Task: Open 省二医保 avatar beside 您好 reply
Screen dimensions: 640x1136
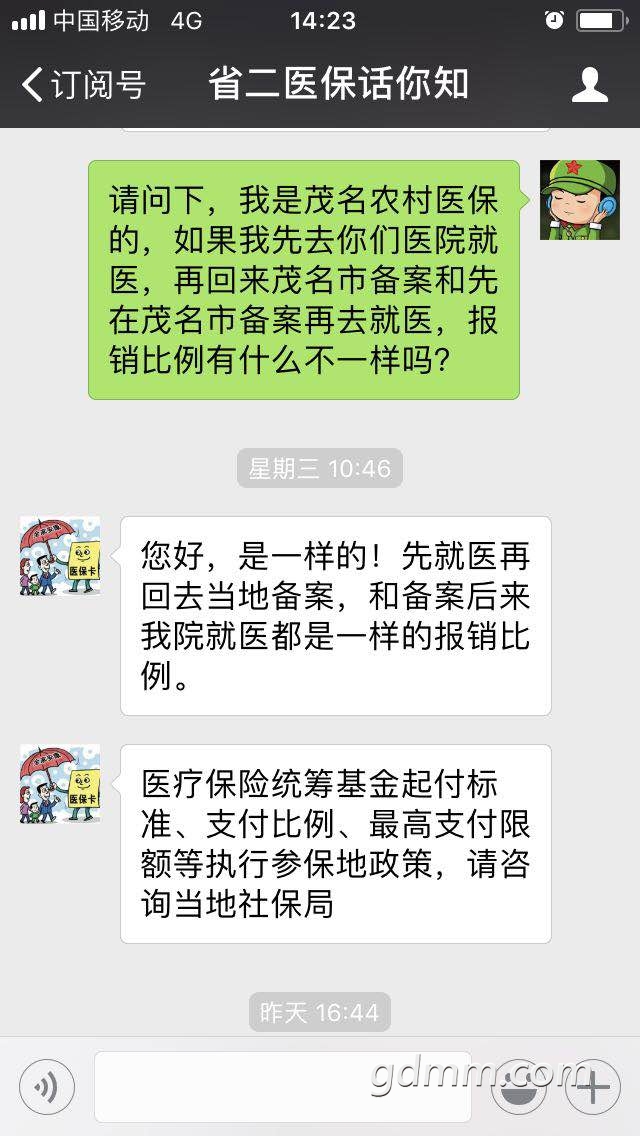Action: (60, 556)
